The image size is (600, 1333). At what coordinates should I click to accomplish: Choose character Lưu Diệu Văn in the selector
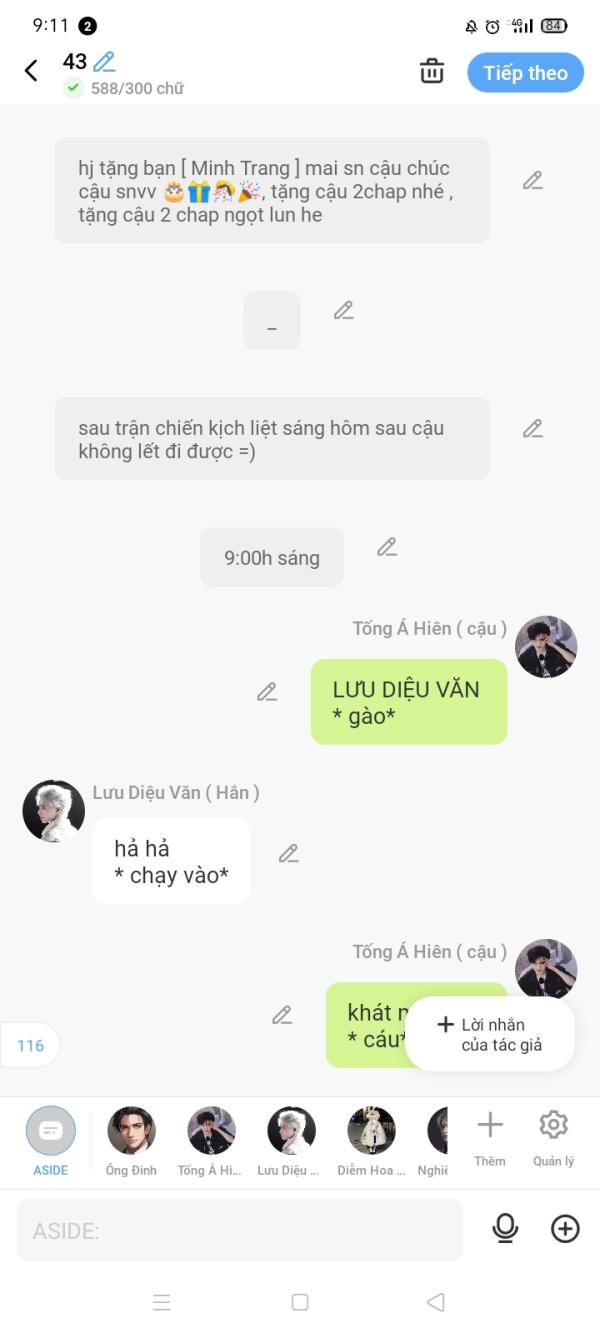pyautogui.click(x=291, y=1140)
